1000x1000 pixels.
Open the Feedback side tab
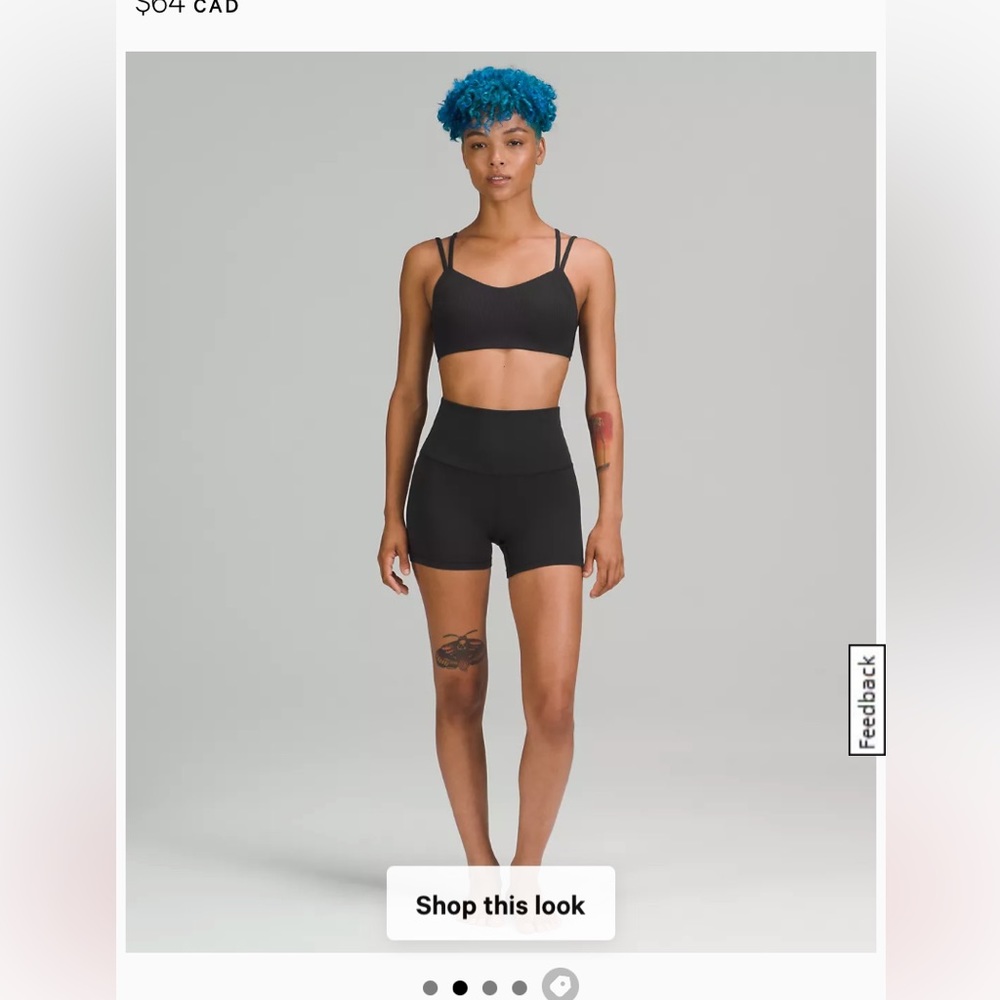(867, 700)
